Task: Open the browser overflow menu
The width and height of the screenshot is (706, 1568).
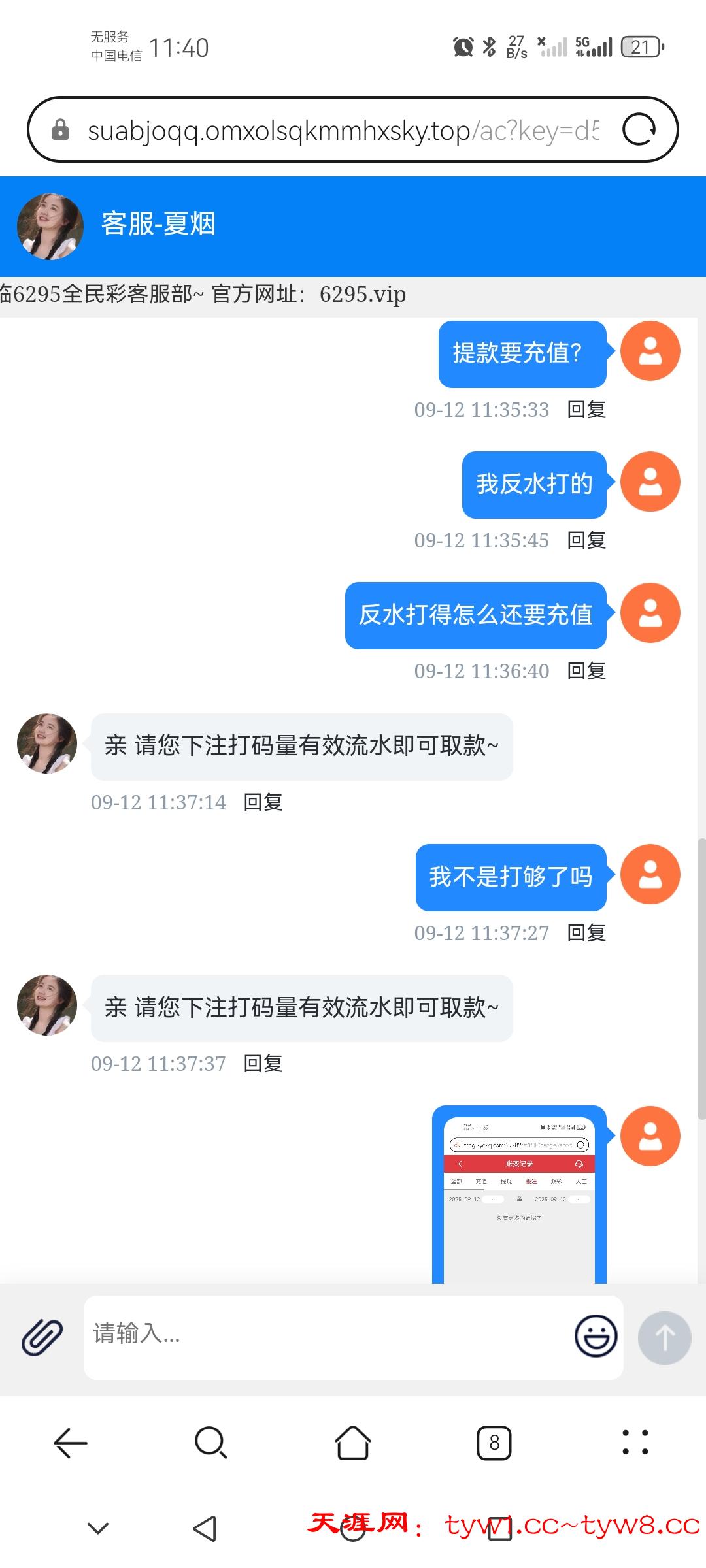Action: [635, 1443]
